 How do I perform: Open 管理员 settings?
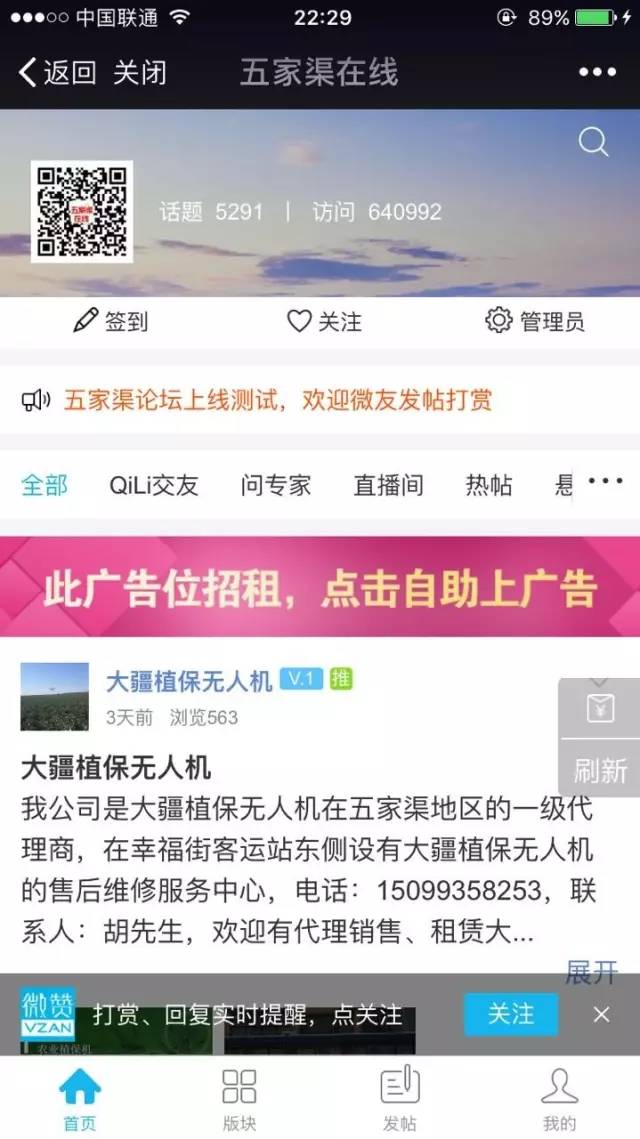point(535,321)
